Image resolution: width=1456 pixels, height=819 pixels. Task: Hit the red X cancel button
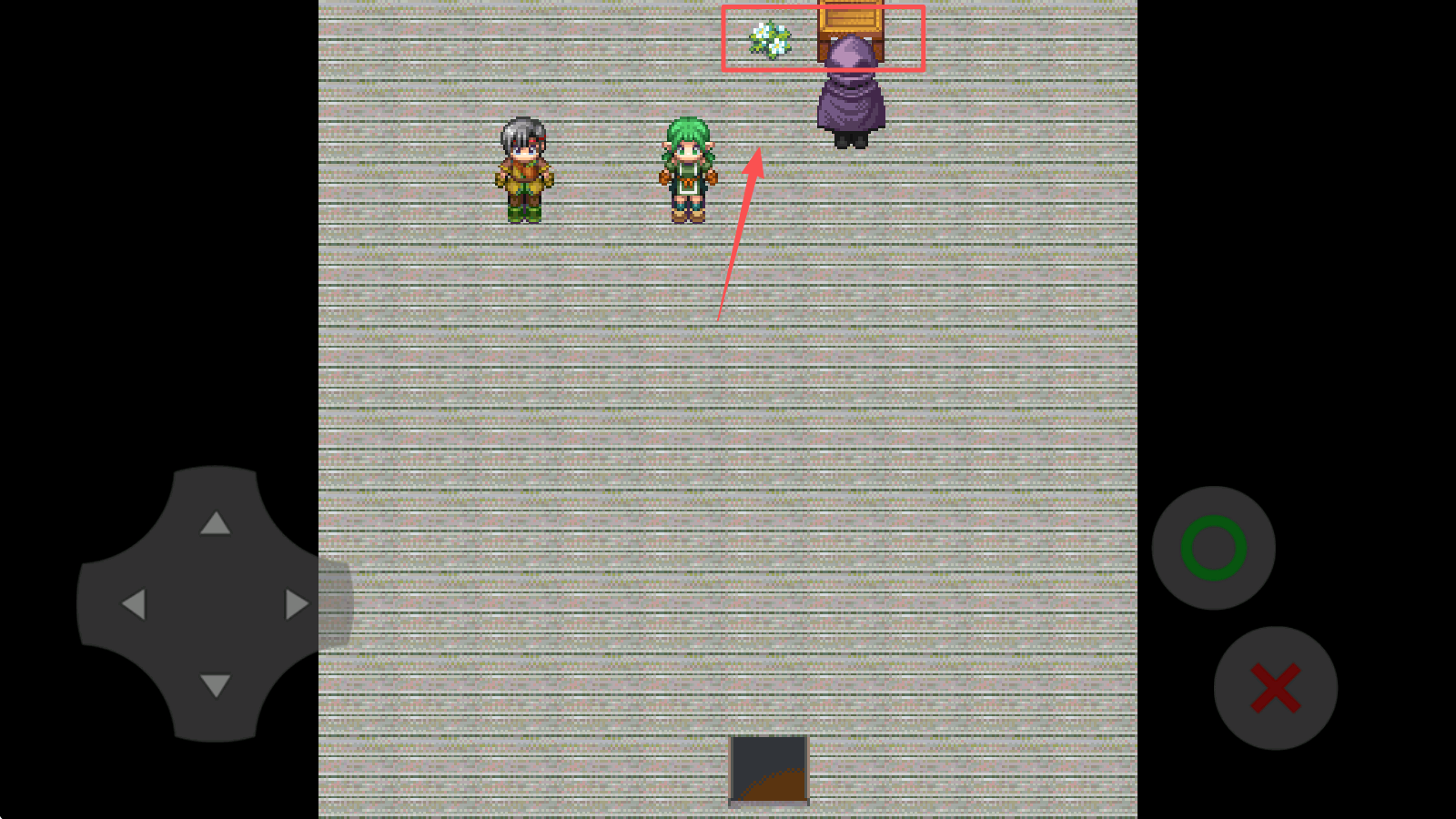pos(1275,688)
